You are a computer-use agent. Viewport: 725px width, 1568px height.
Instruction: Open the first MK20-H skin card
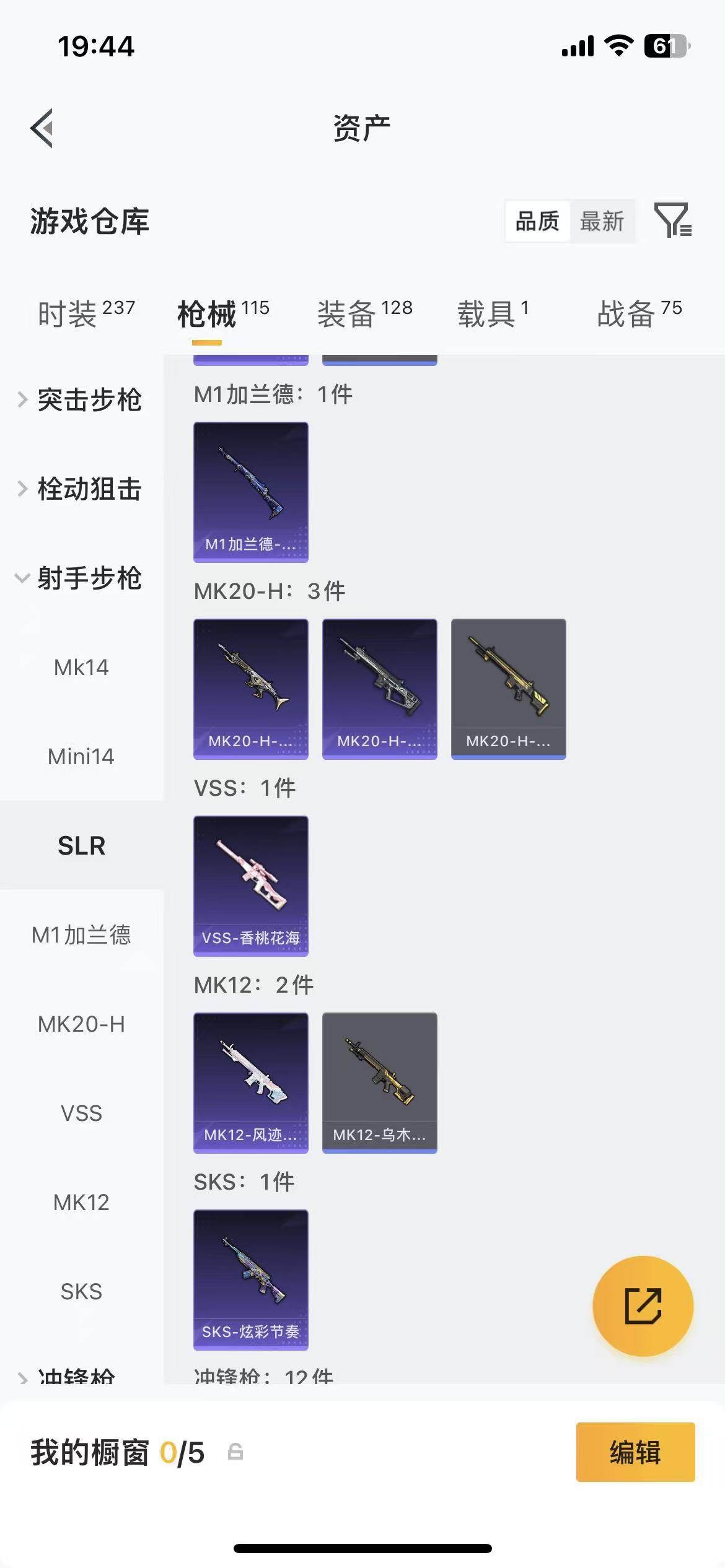250,688
